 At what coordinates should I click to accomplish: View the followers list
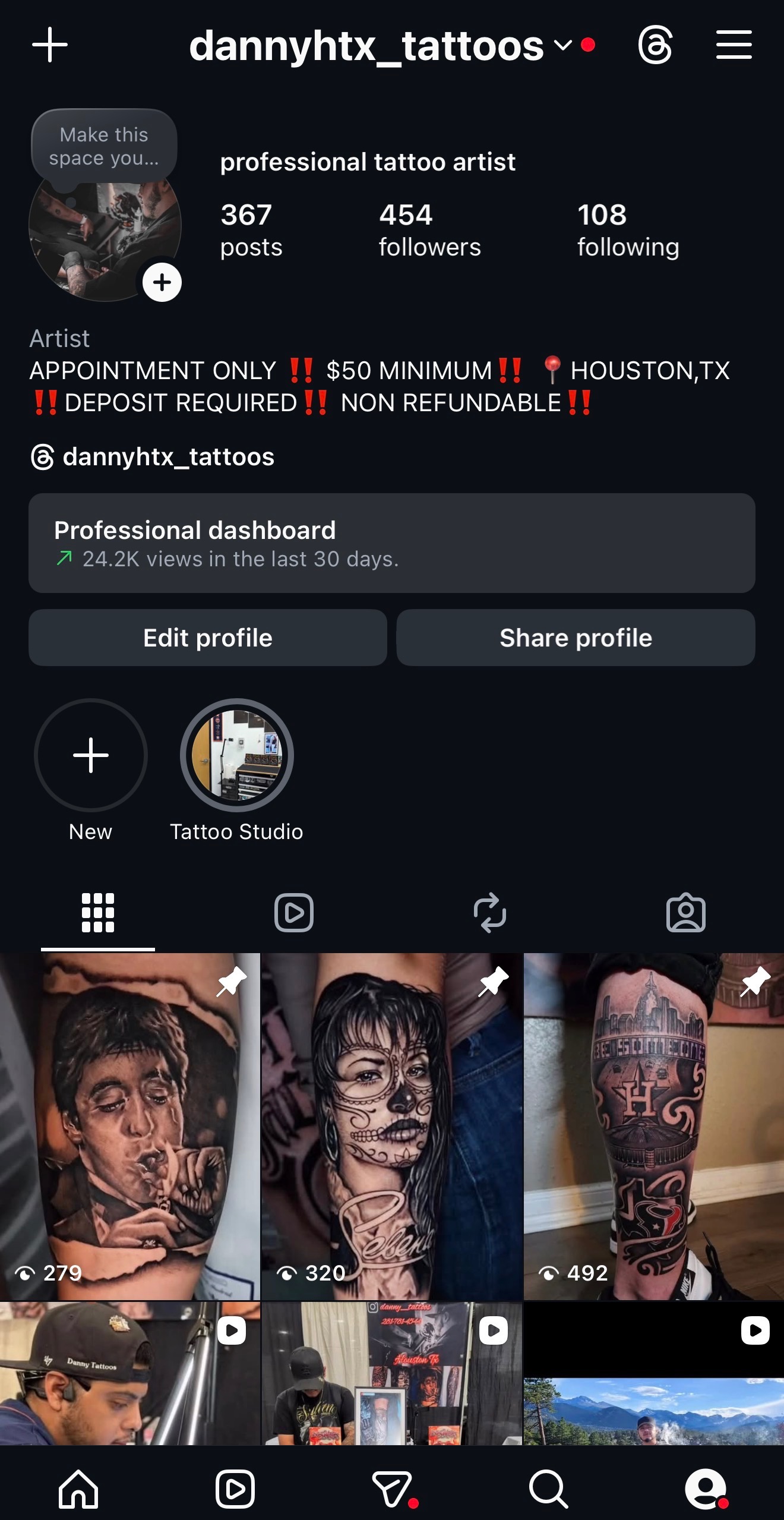coord(429,231)
